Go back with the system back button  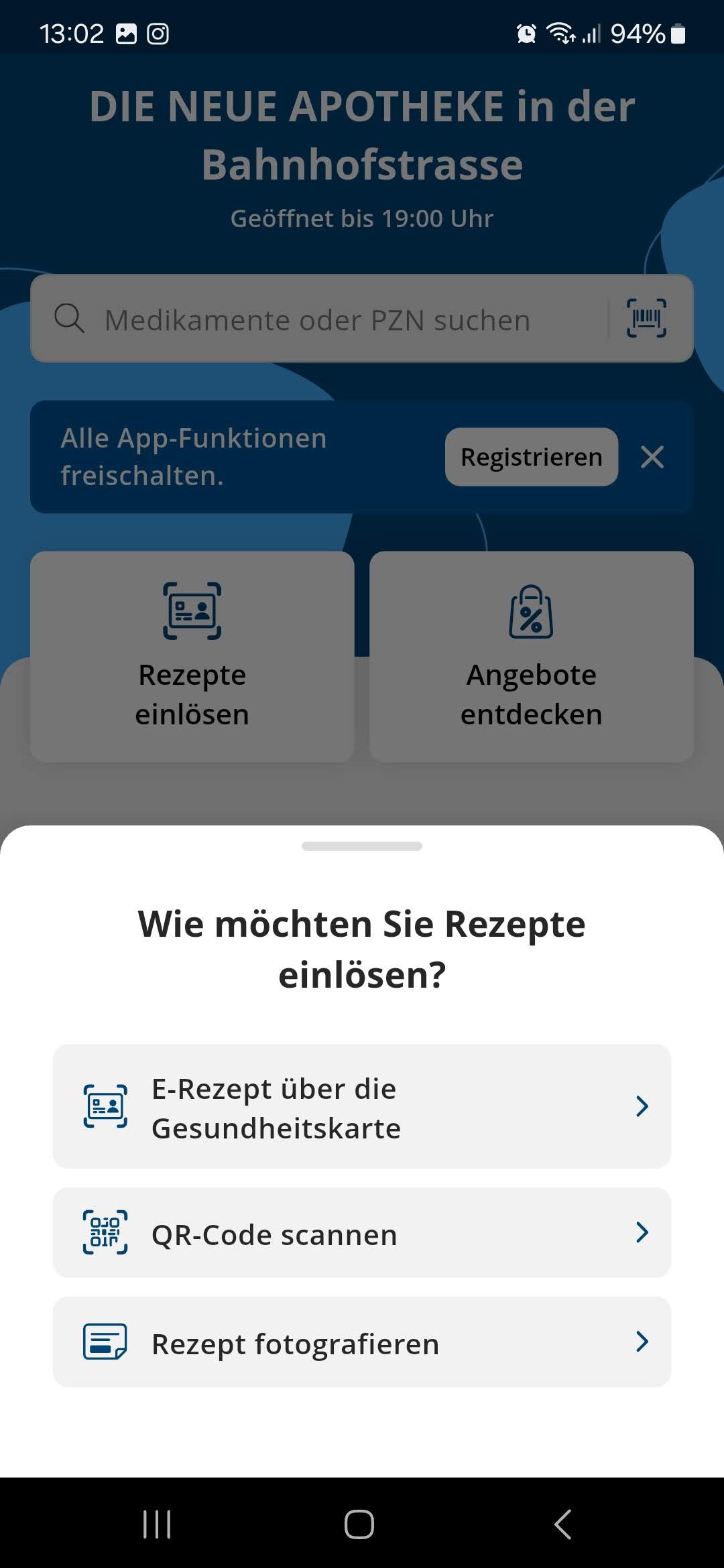563,1524
